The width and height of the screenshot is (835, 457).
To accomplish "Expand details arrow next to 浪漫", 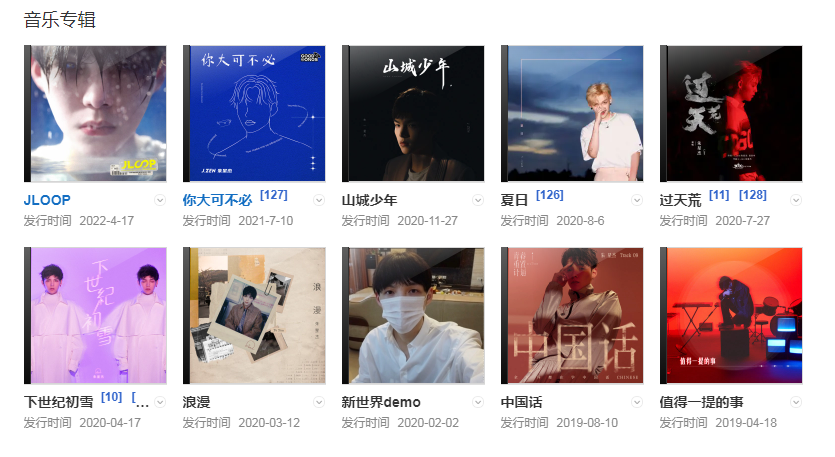I will (x=319, y=402).
